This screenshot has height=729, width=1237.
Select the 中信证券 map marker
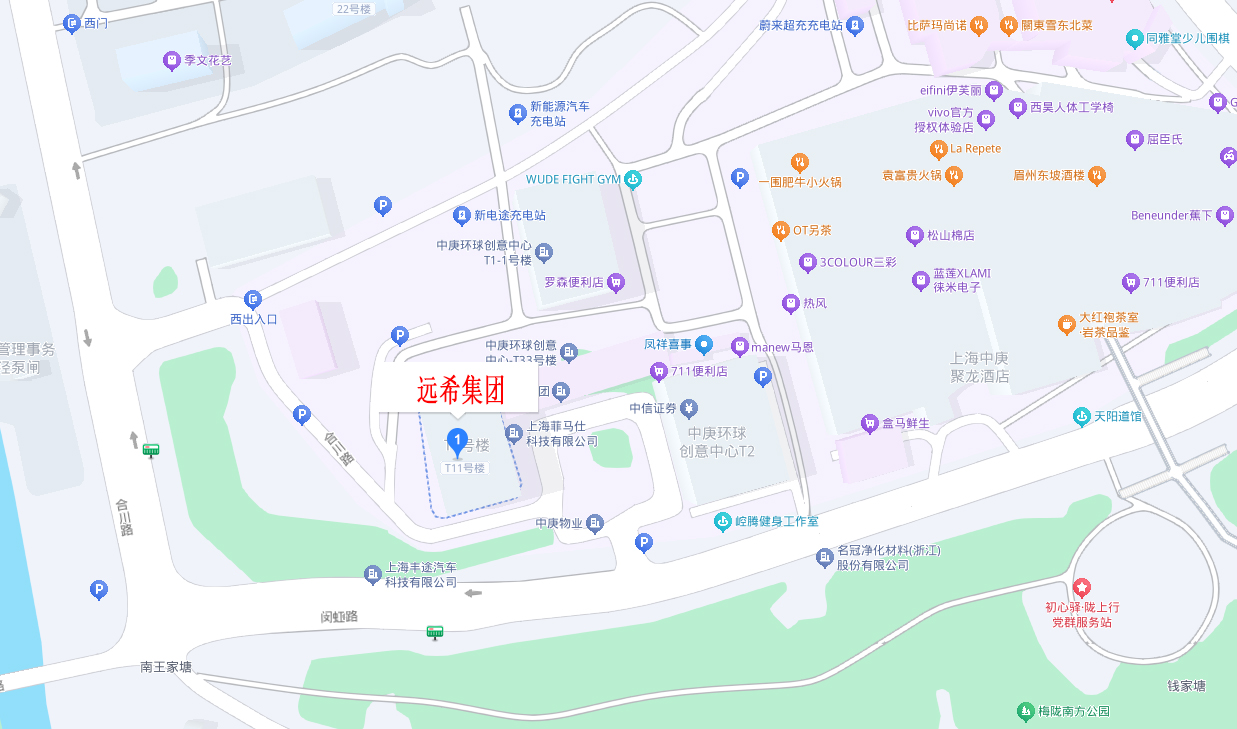click(689, 408)
